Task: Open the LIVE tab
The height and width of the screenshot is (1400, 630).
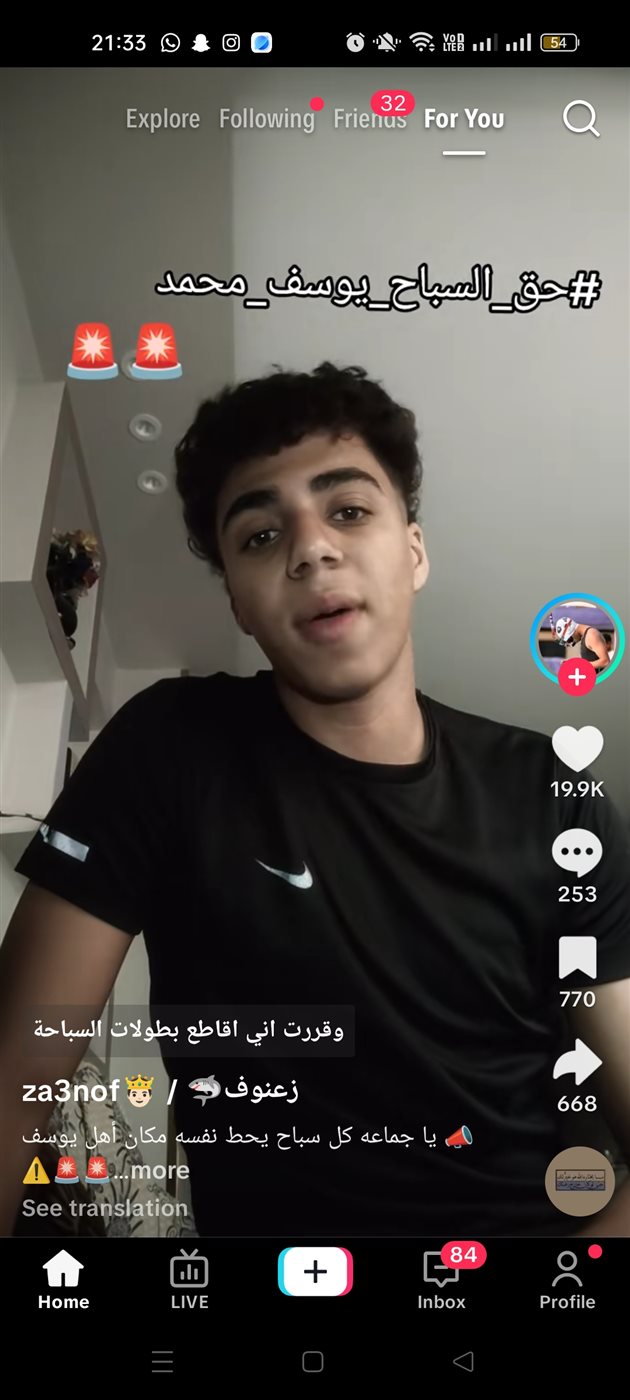Action: [x=189, y=1280]
